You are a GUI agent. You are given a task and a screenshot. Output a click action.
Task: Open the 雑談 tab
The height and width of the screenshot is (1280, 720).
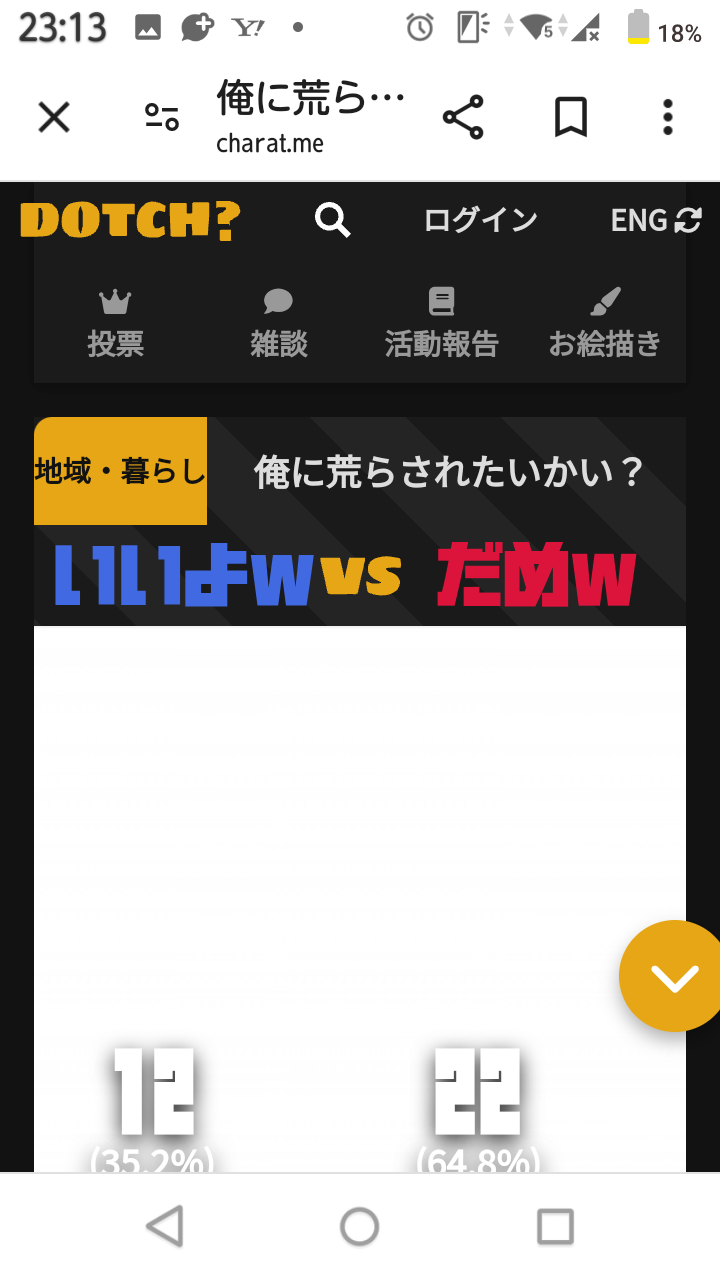[x=278, y=324]
